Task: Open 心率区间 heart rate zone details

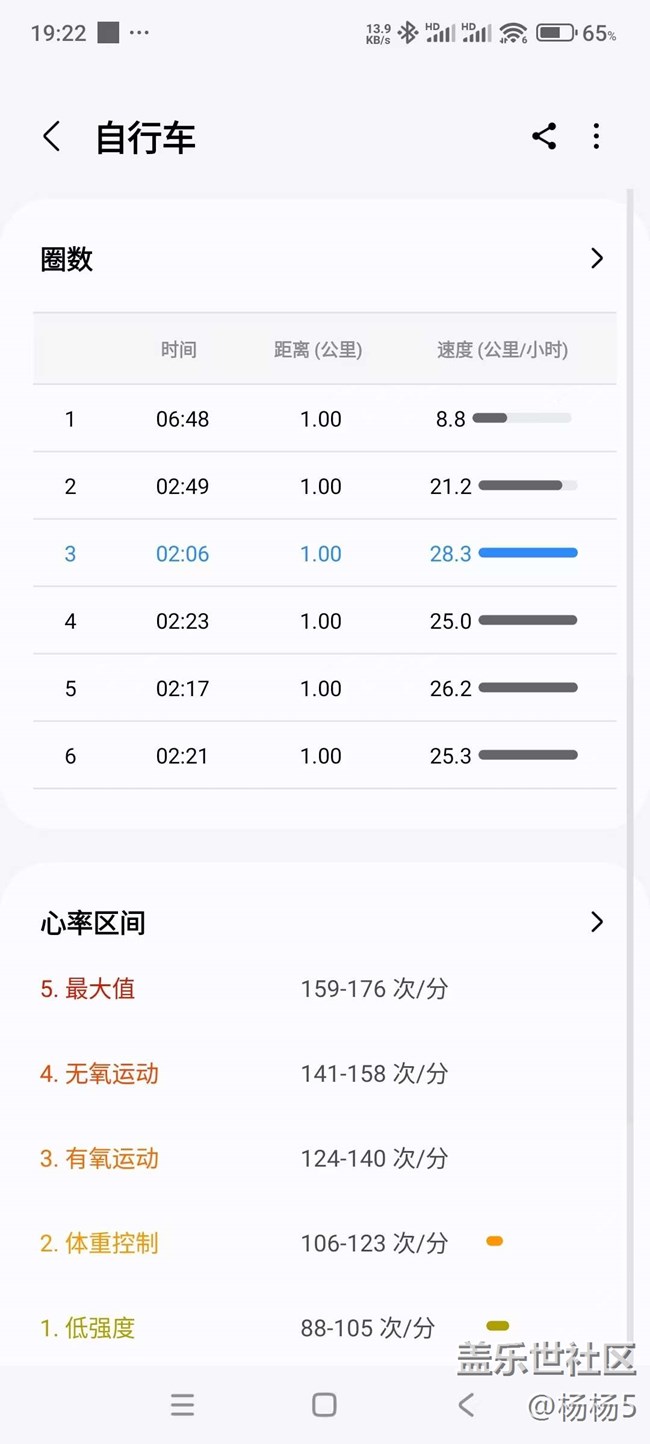Action: coord(597,922)
